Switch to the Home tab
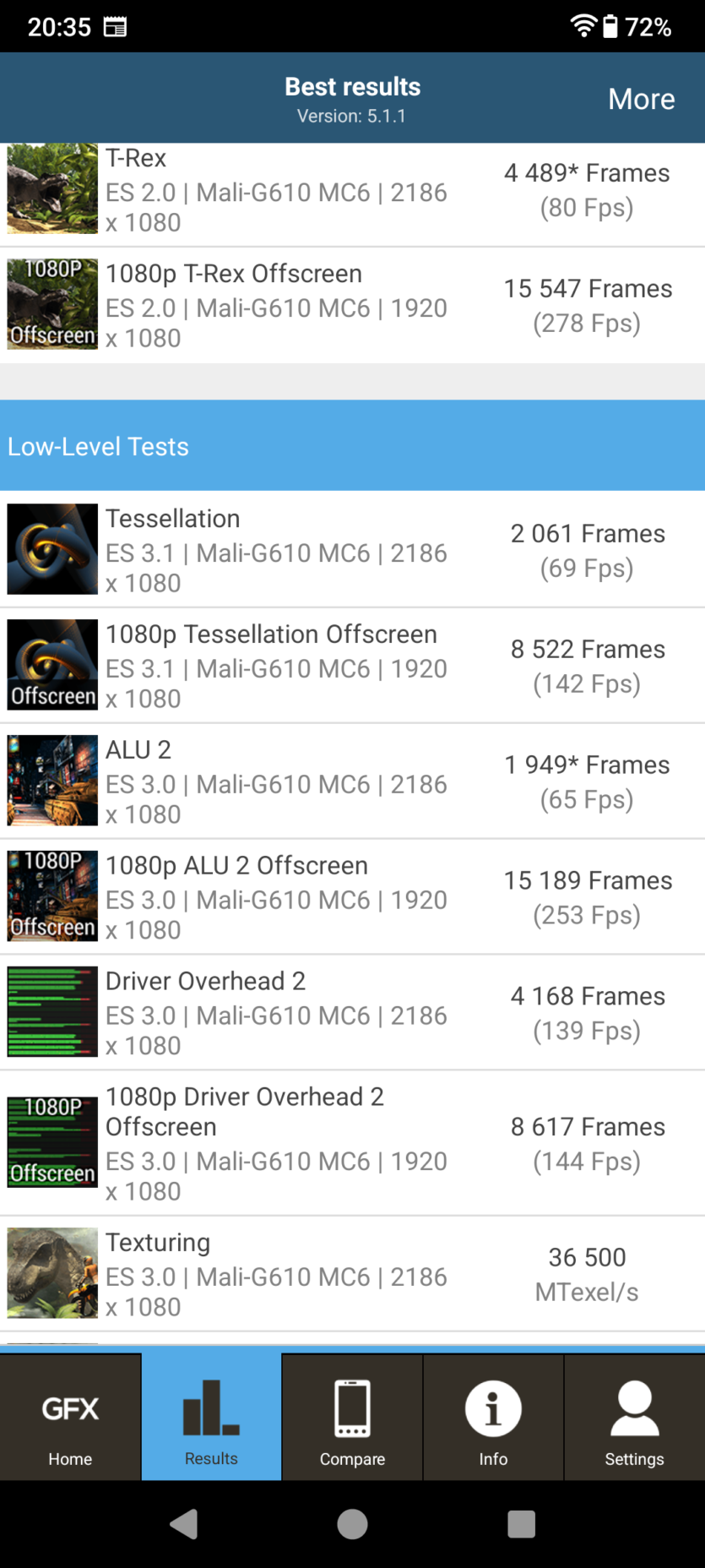 [70, 1418]
